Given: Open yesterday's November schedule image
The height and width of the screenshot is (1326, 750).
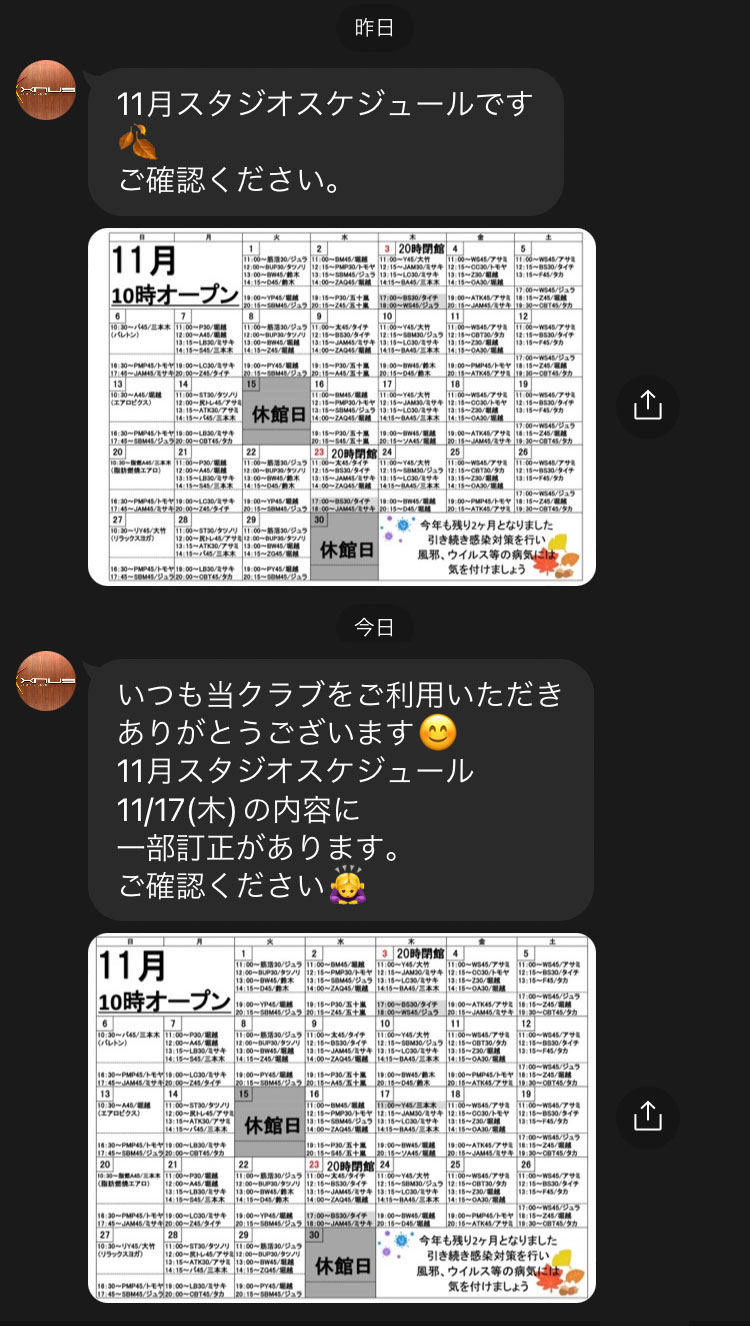Looking at the screenshot, I should [342, 407].
